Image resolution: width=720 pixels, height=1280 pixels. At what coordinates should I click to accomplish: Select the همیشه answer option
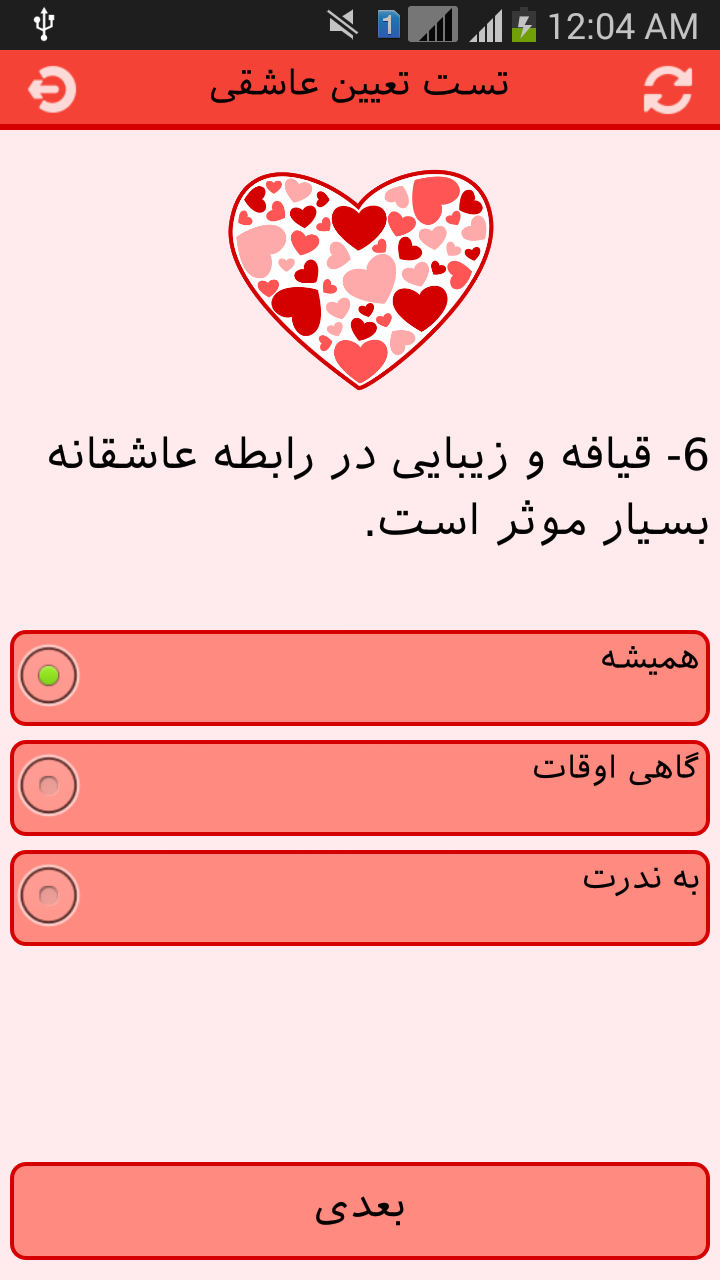(360, 678)
